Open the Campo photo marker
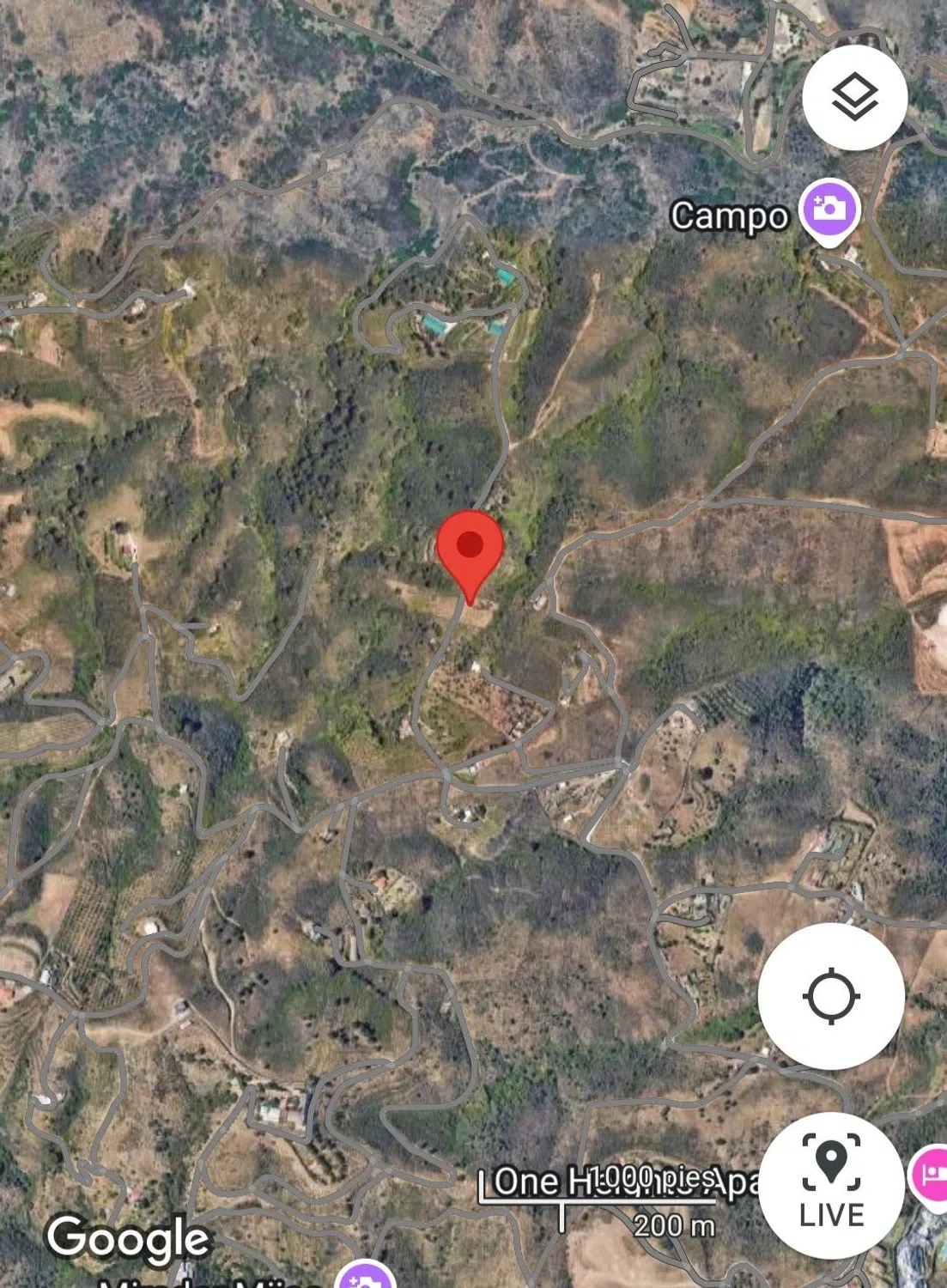This screenshot has height=1288, width=947. coord(829,209)
